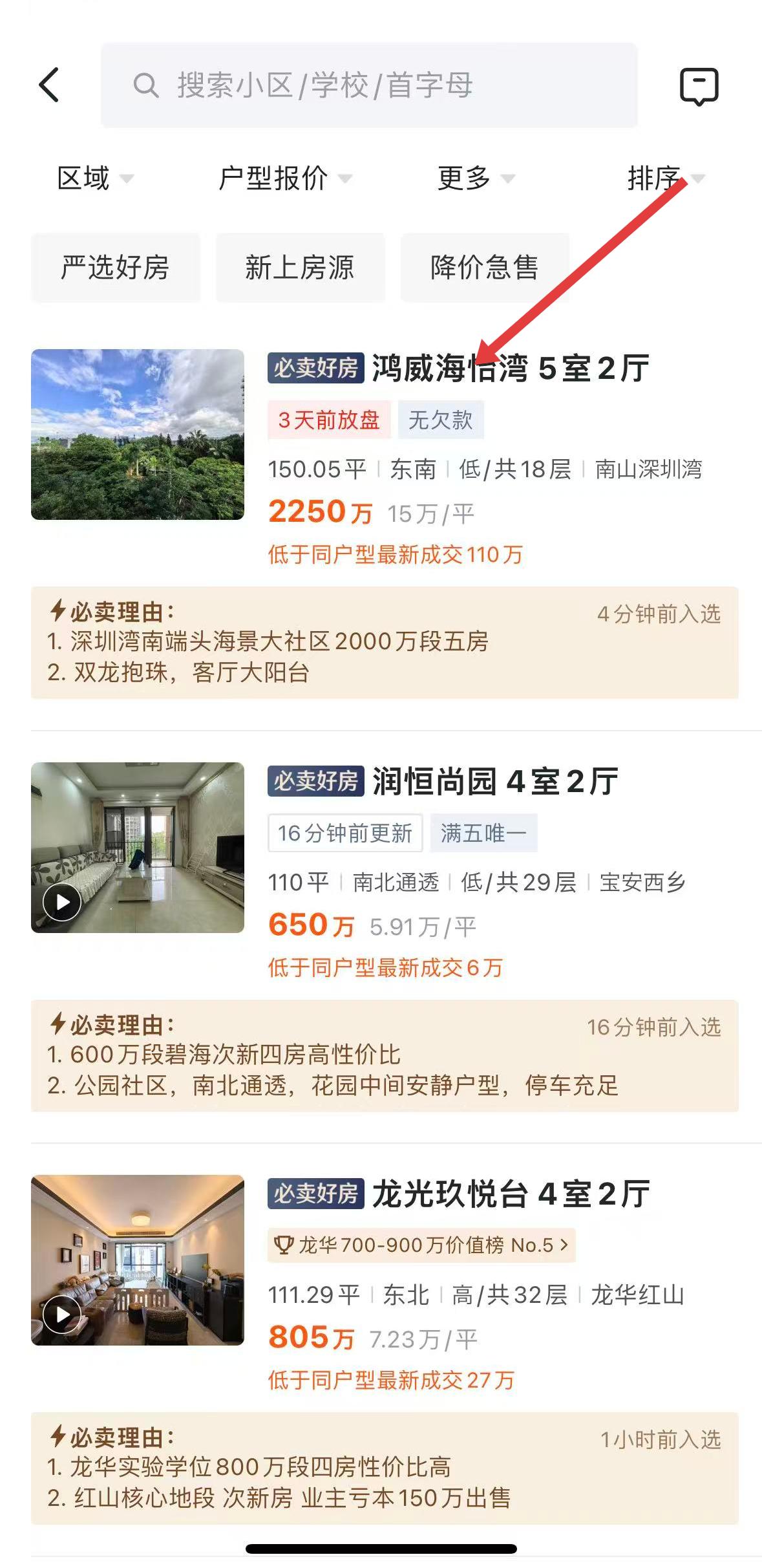The width and height of the screenshot is (762, 1568).
Task: Expand the 区域 filter dropdown
Action: [x=95, y=178]
